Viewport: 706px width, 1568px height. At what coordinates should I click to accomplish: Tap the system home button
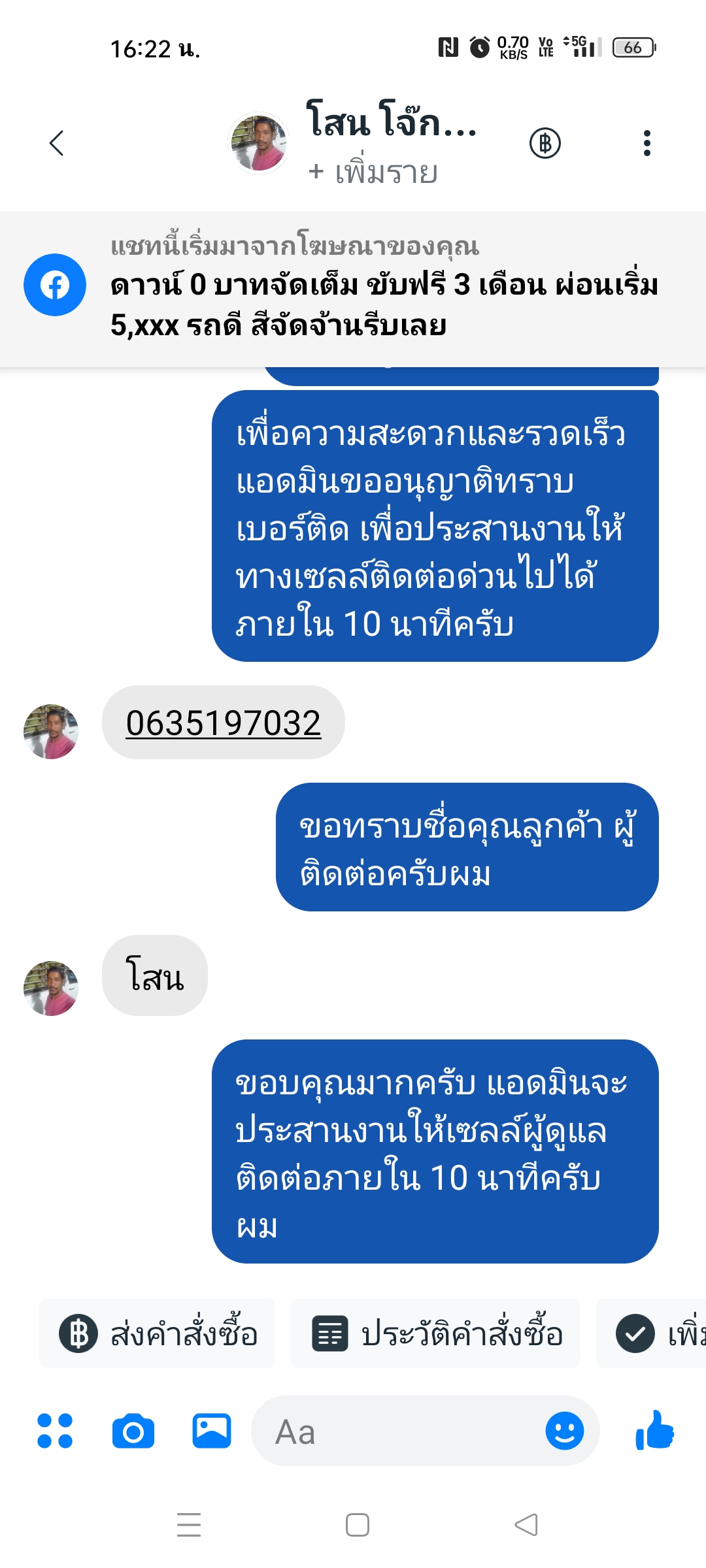tap(358, 1525)
